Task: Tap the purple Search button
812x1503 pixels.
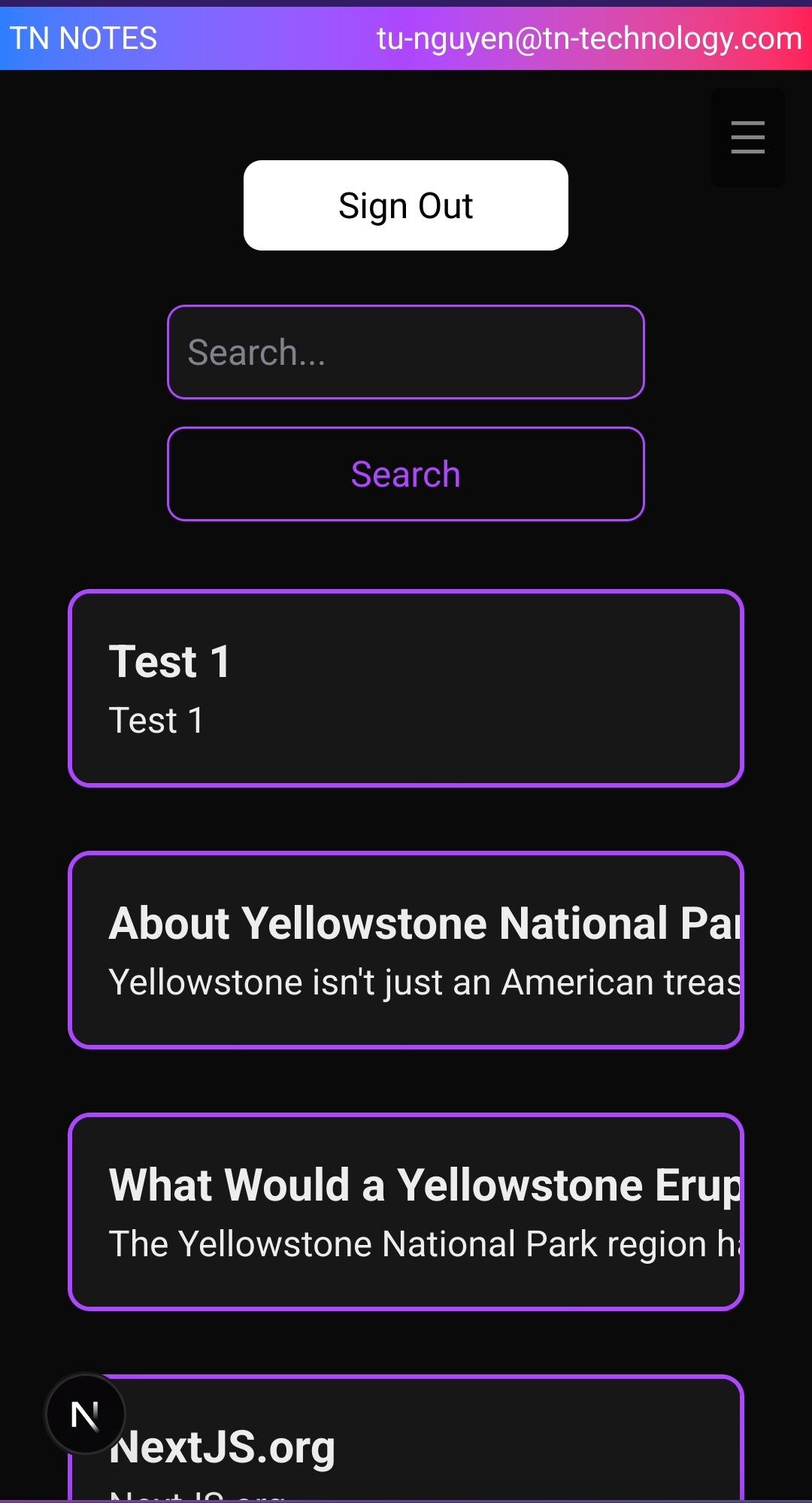Action: [x=406, y=474]
